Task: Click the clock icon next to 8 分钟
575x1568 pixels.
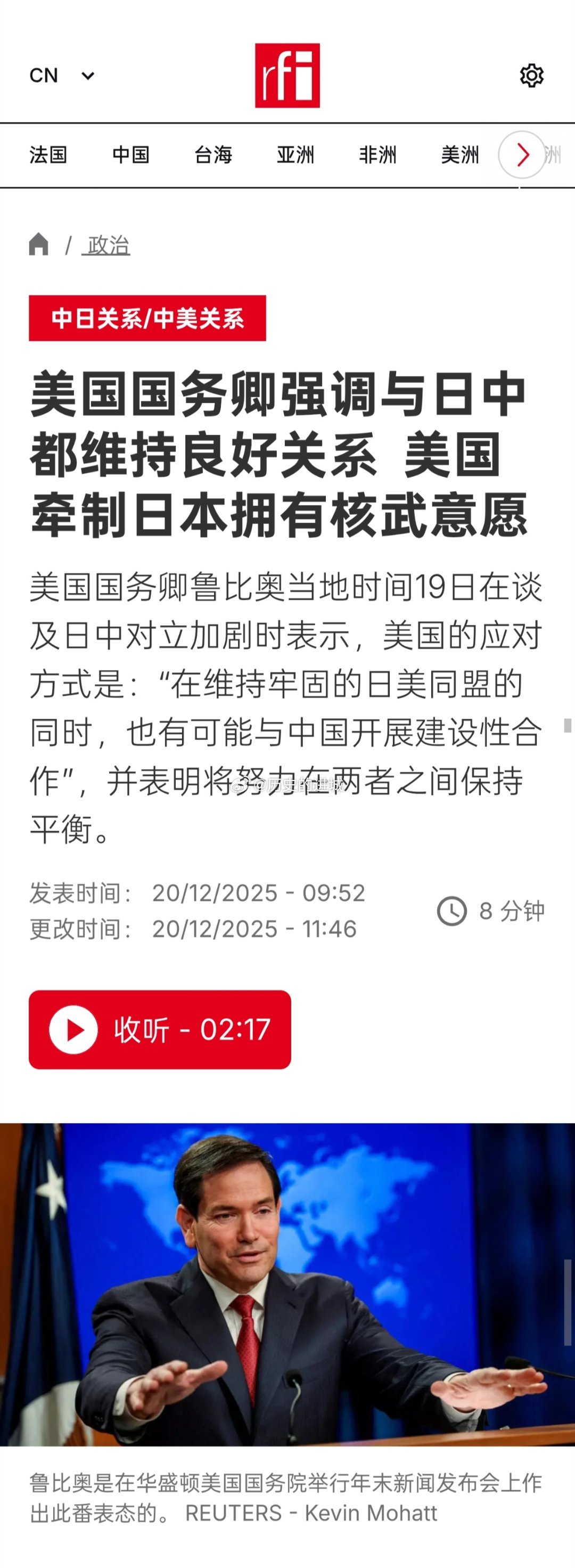Action: [x=451, y=911]
